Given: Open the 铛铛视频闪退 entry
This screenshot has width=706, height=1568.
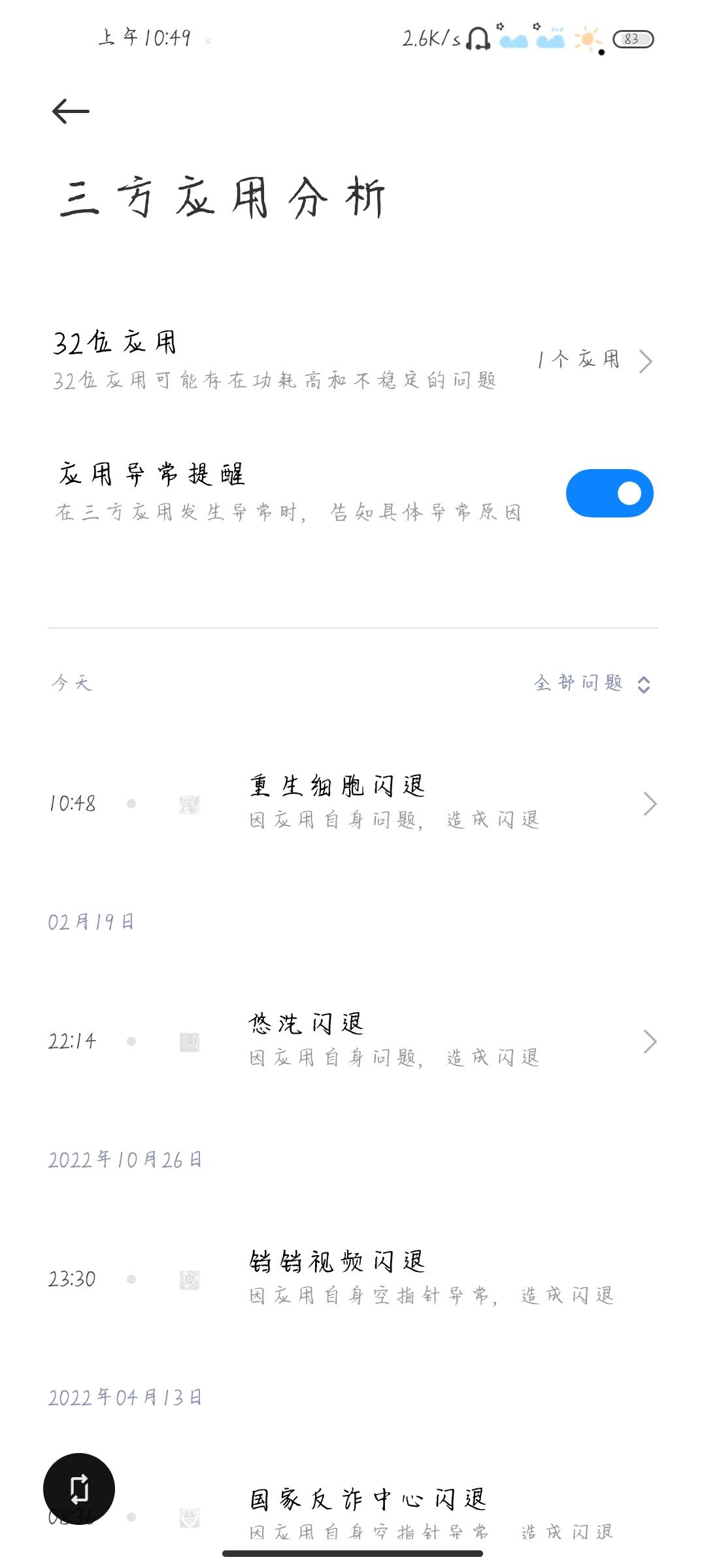Looking at the screenshot, I should [x=353, y=1279].
